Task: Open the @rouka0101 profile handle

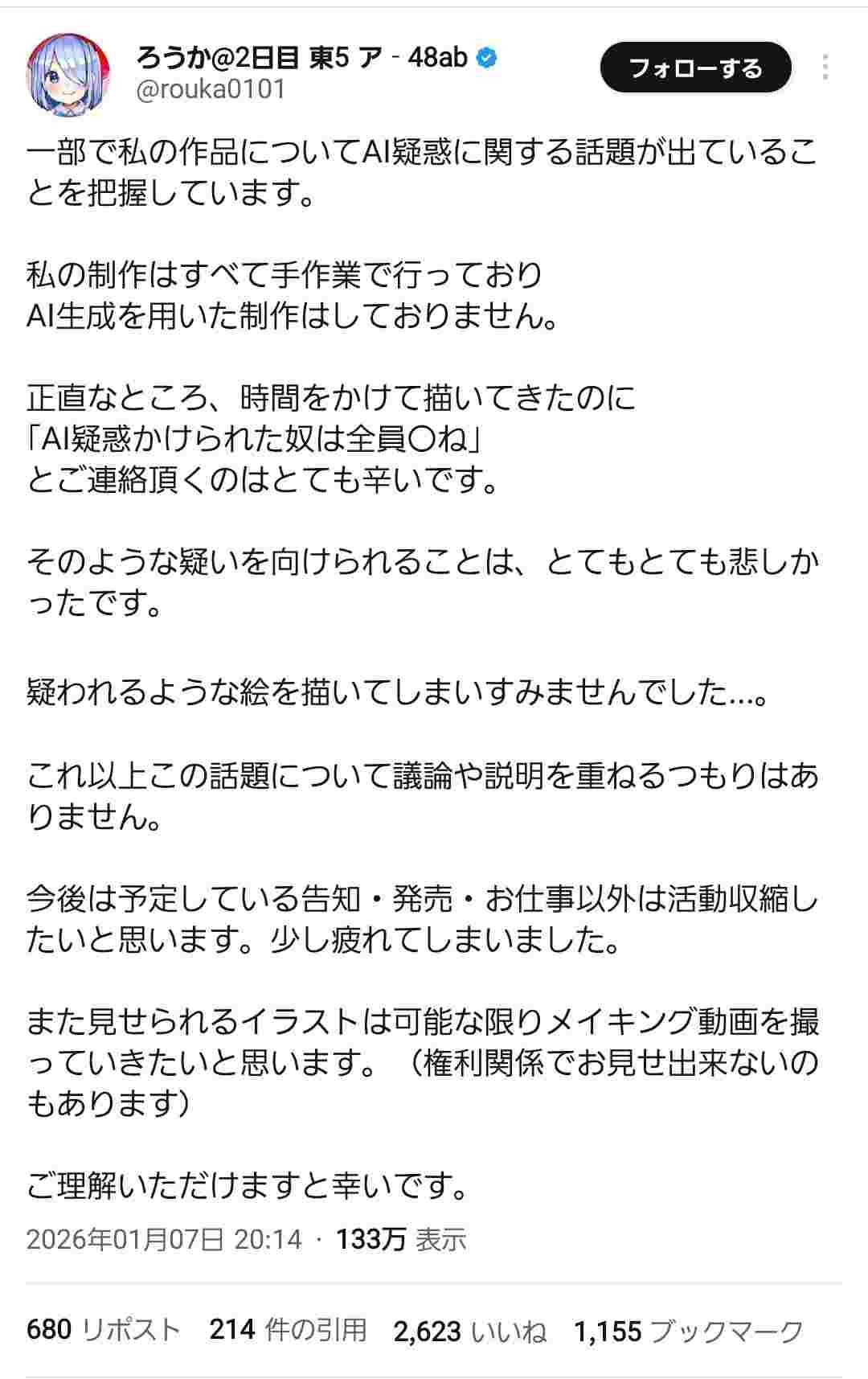Action: point(211,89)
